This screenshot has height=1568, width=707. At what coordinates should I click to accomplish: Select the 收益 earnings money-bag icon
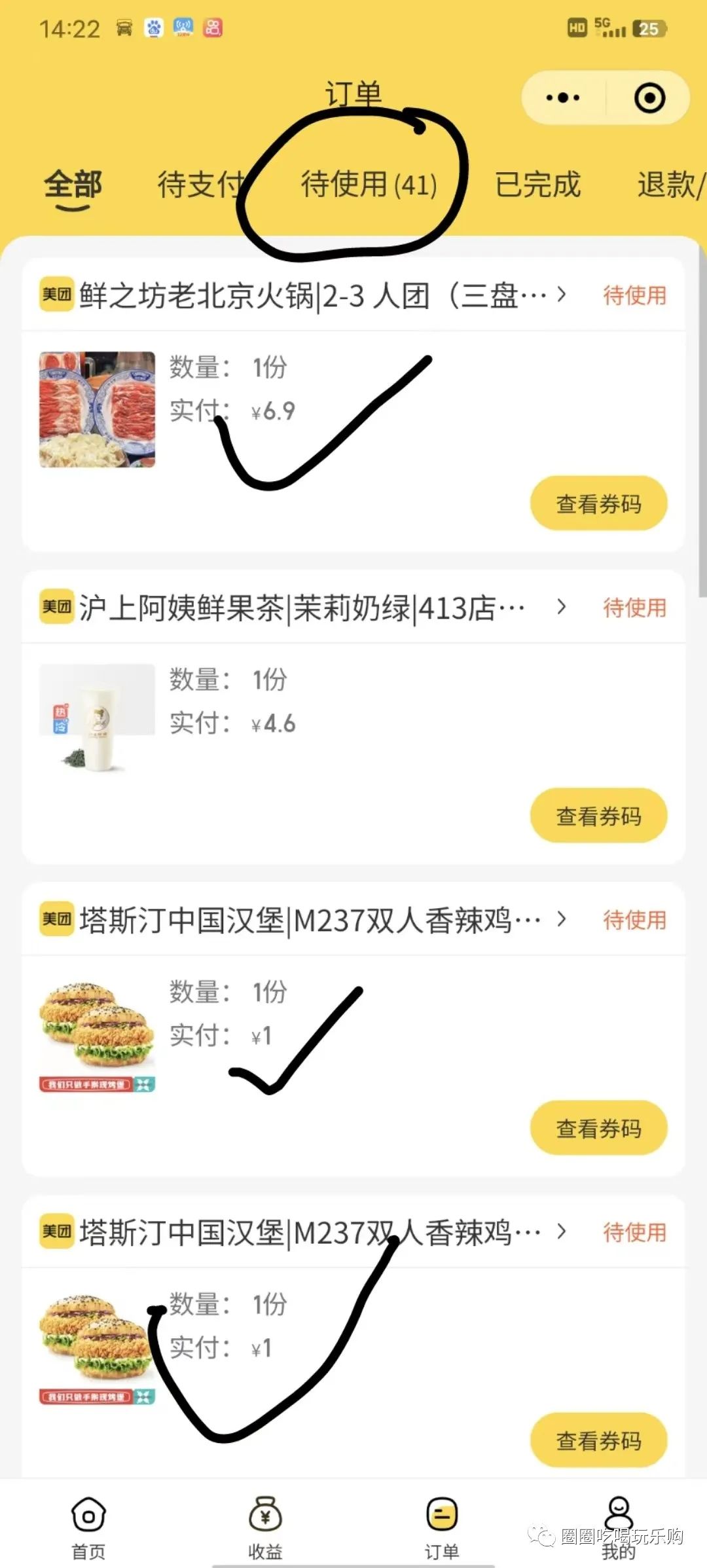(266, 1512)
